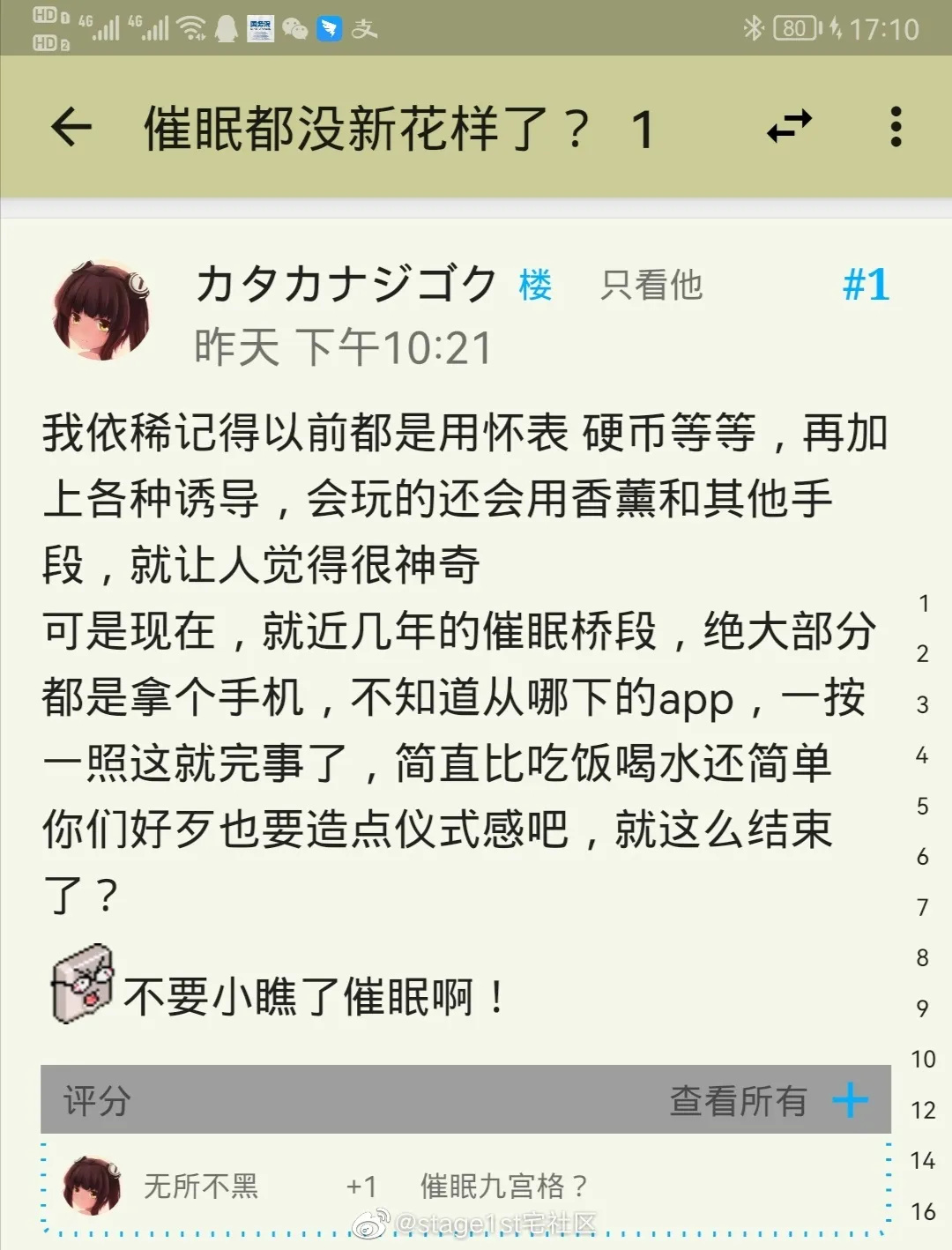Open the three-dot overflow menu
This screenshot has width=952, height=1250.
[x=896, y=128]
